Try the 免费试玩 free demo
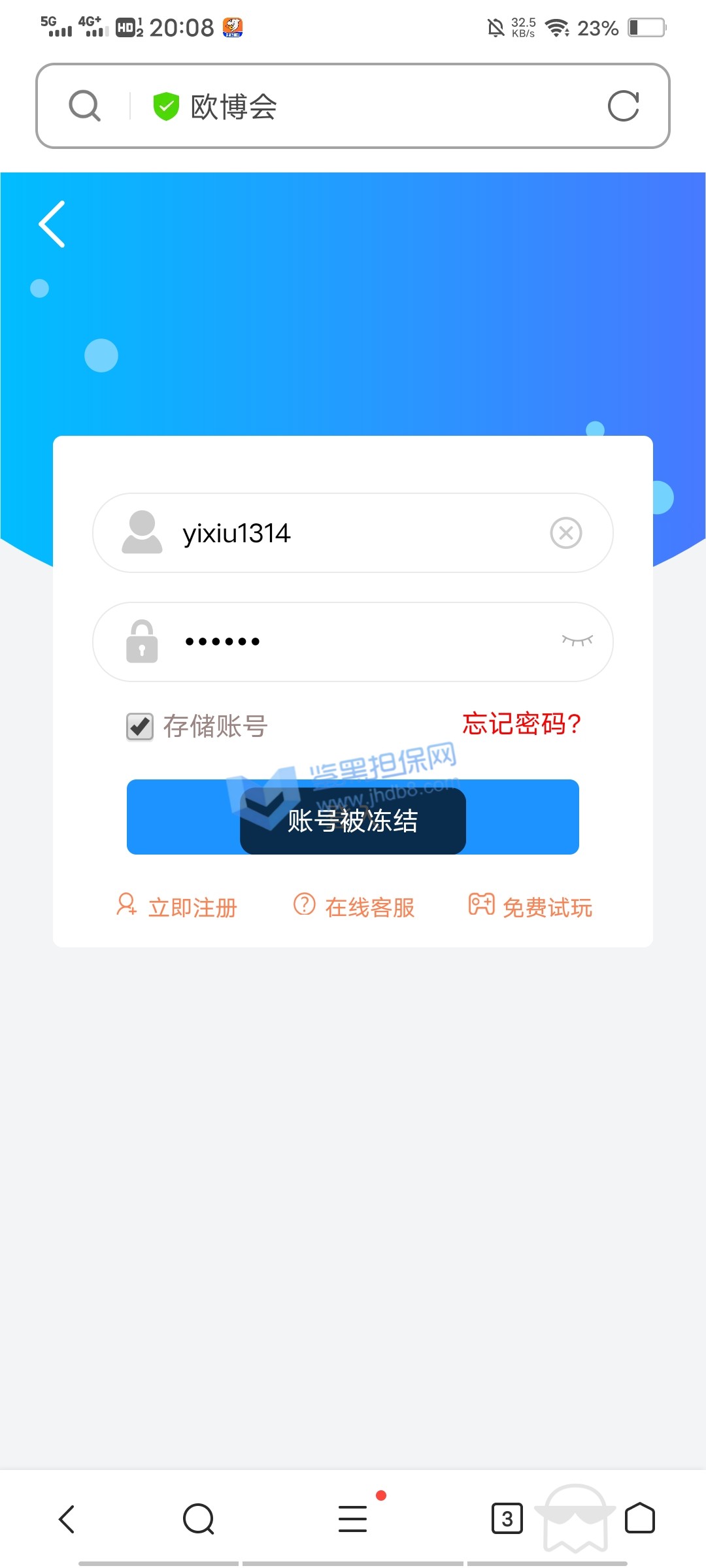 tap(530, 907)
